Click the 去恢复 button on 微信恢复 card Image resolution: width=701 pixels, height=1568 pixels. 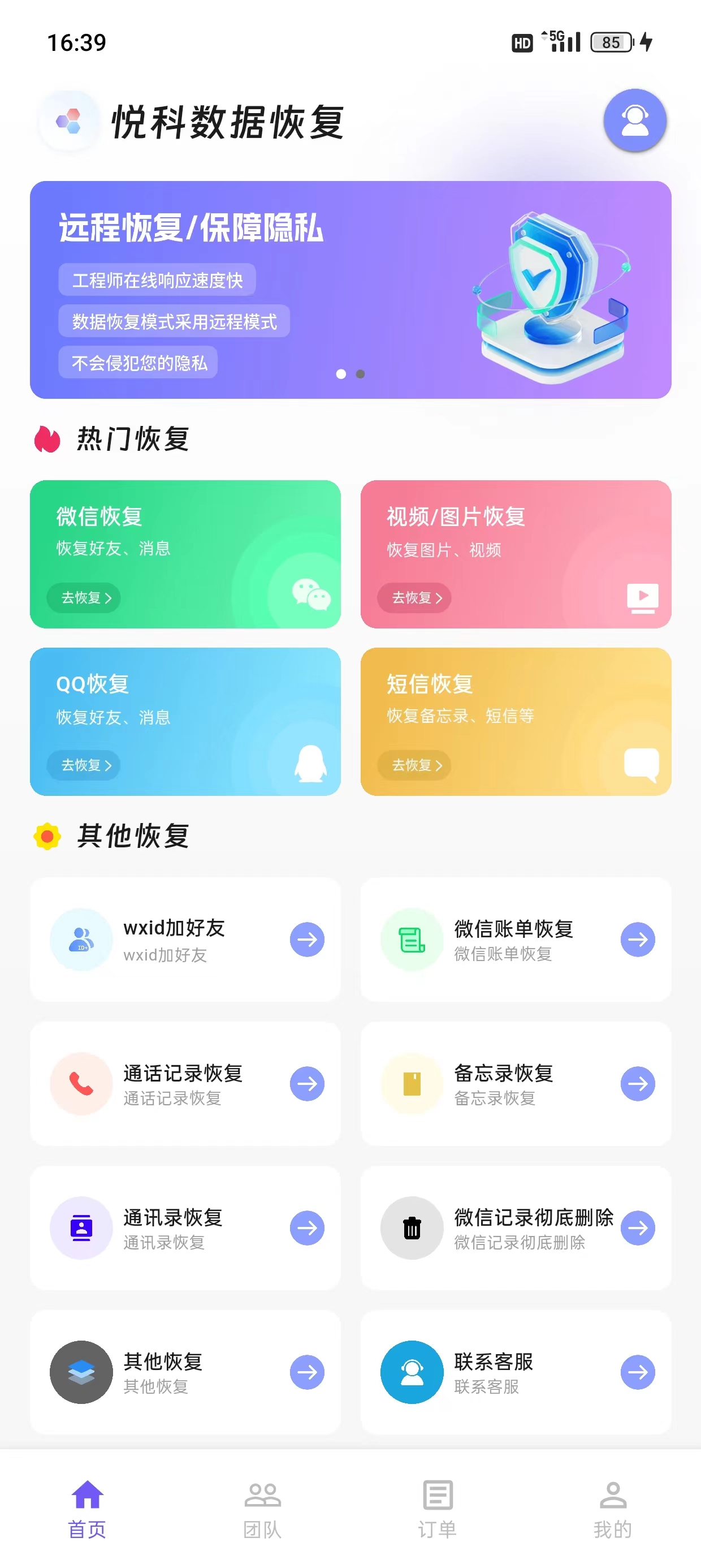coord(83,597)
